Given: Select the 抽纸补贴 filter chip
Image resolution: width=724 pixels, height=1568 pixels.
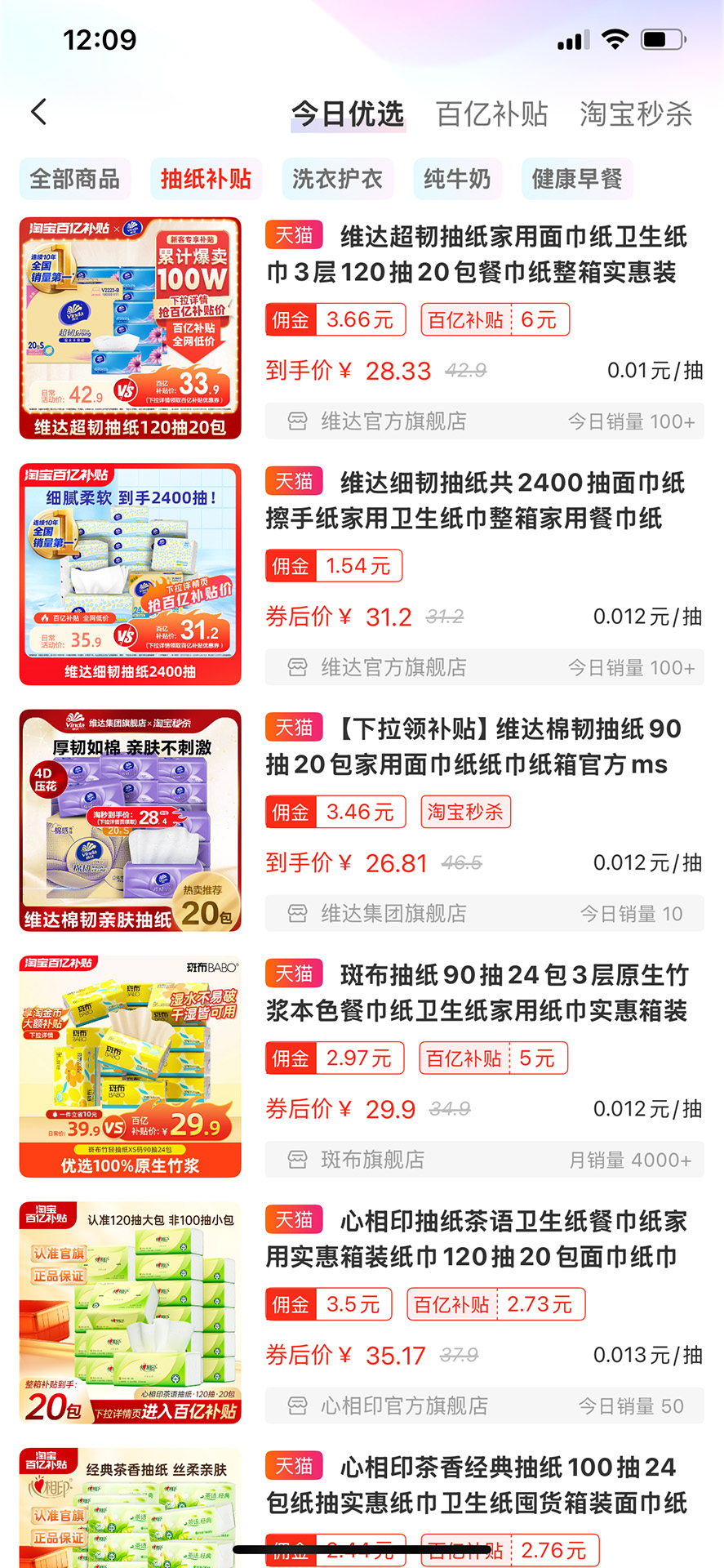Looking at the screenshot, I should (x=206, y=178).
